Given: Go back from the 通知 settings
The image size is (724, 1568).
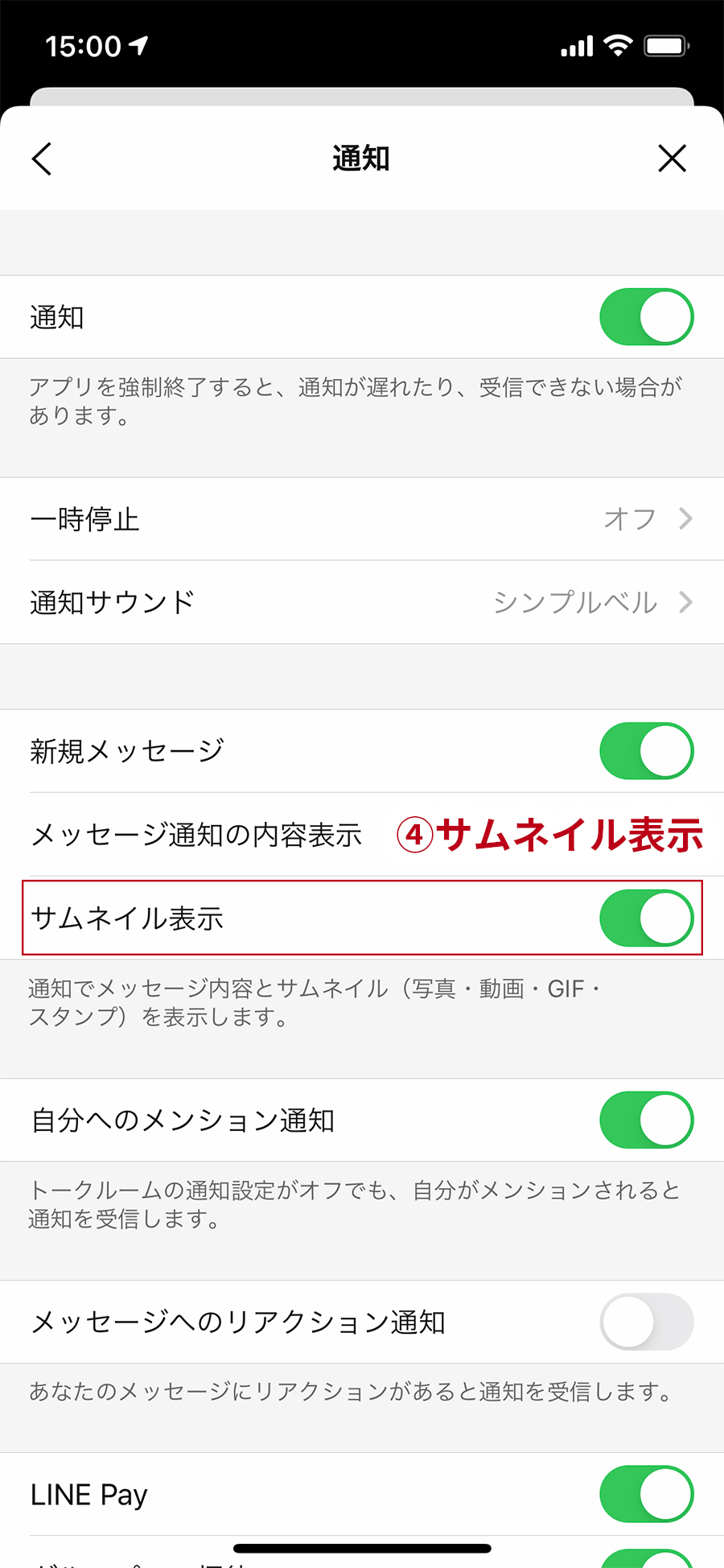Looking at the screenshot, I should click(42, 159).
